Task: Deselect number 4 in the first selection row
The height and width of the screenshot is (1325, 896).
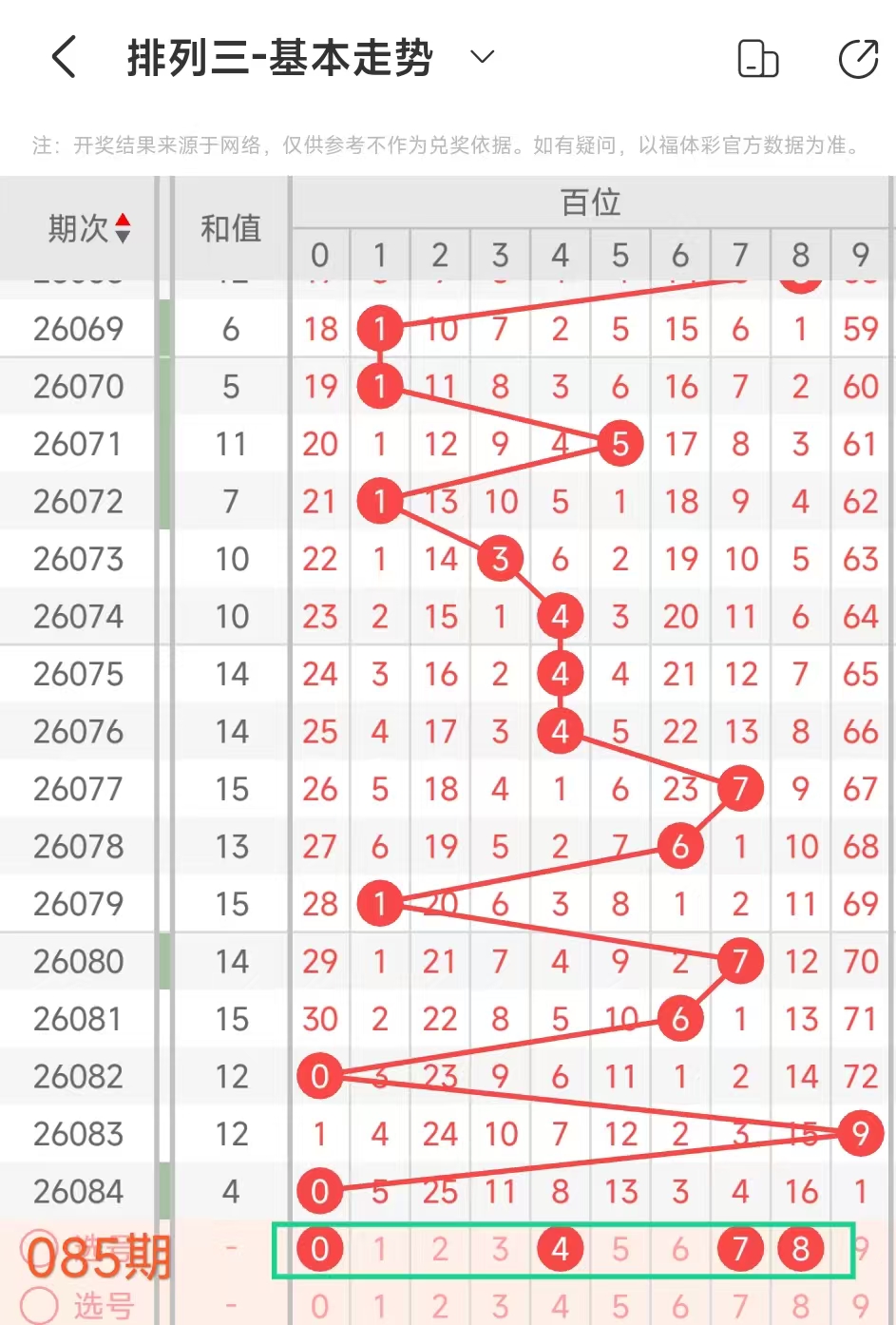Action: [560, 1249]
